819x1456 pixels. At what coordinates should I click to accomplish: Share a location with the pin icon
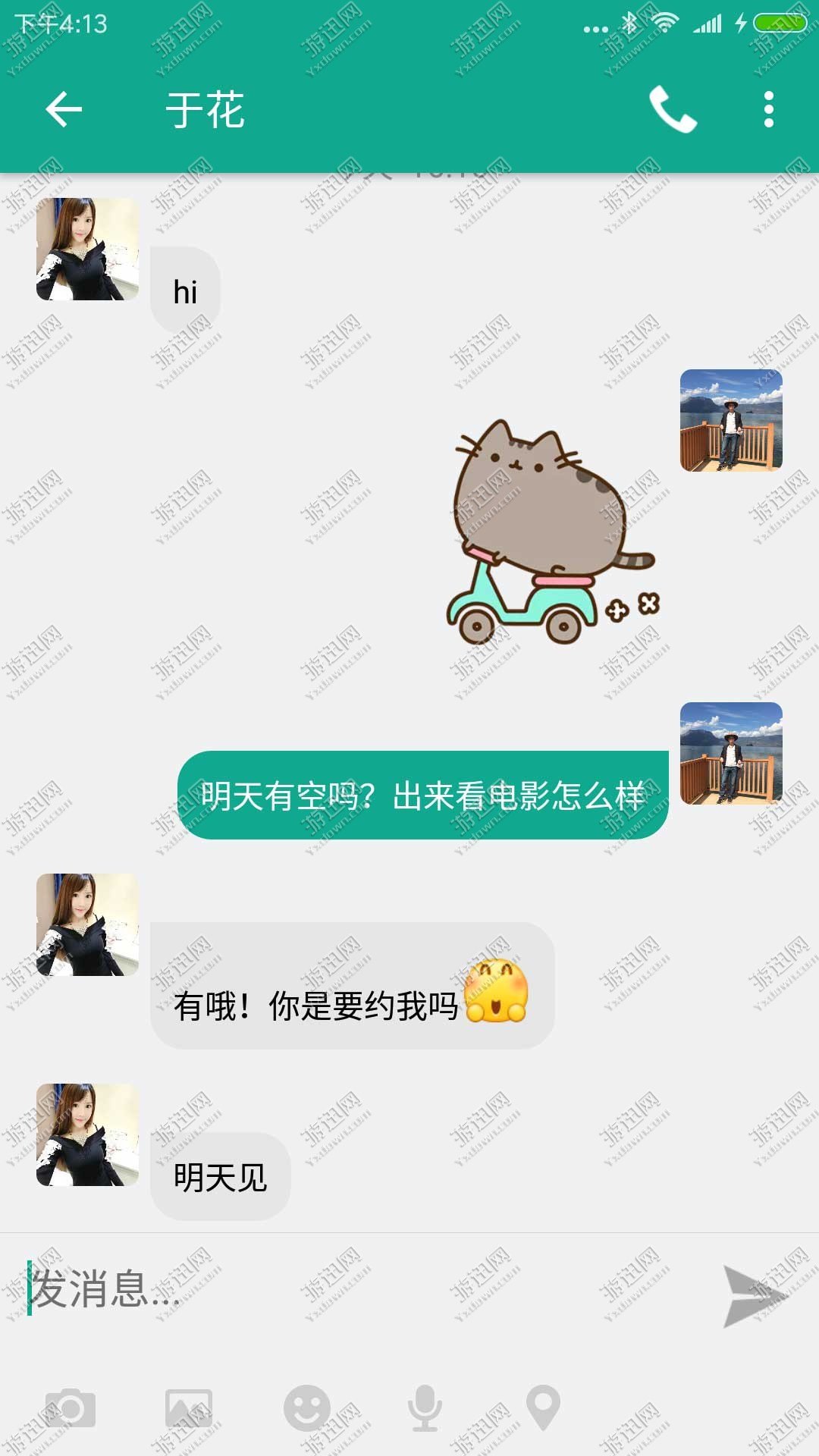coord(544,1409)
